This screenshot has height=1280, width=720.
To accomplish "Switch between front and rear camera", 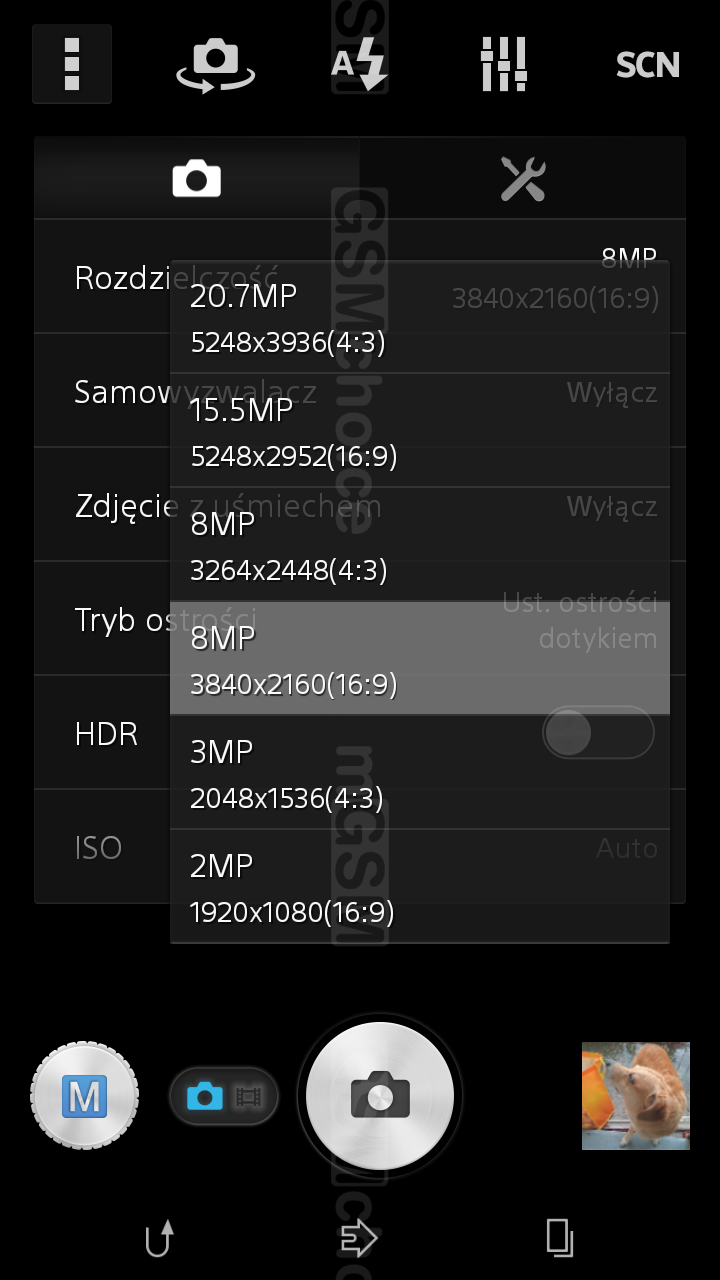I will click(216, 65).
